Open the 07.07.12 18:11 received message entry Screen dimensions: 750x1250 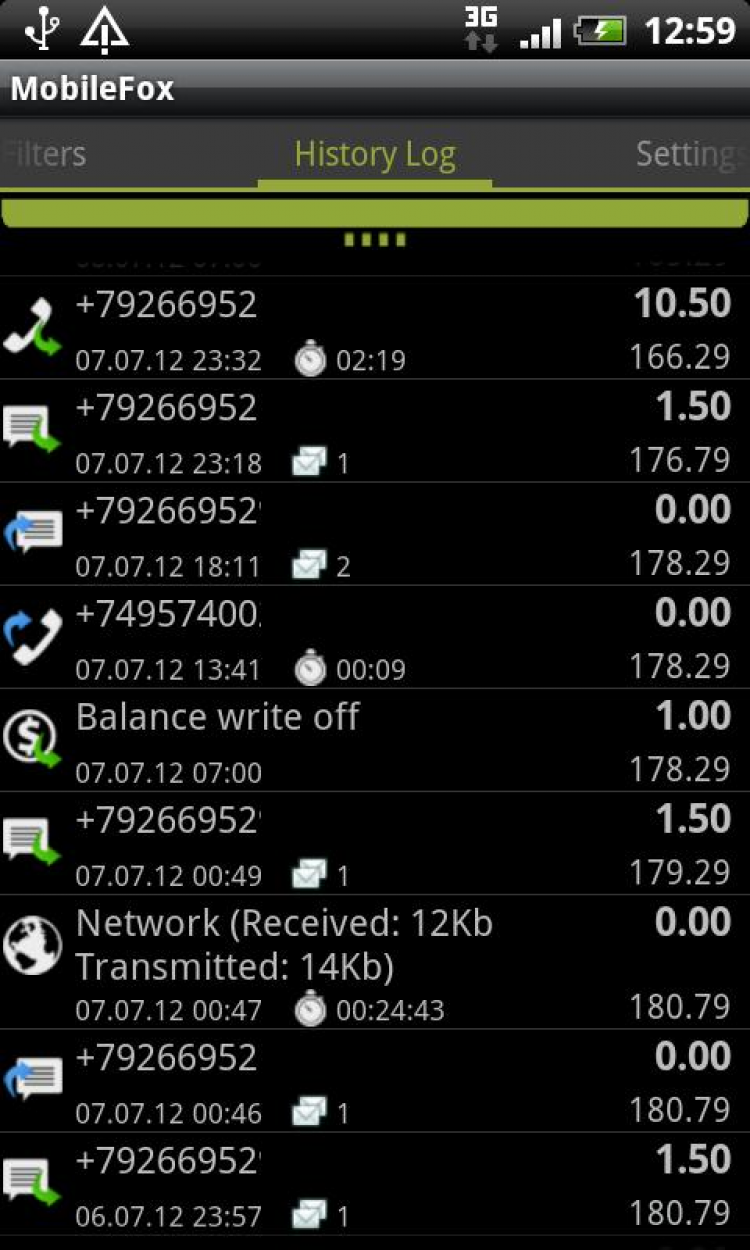coord(375,535)
